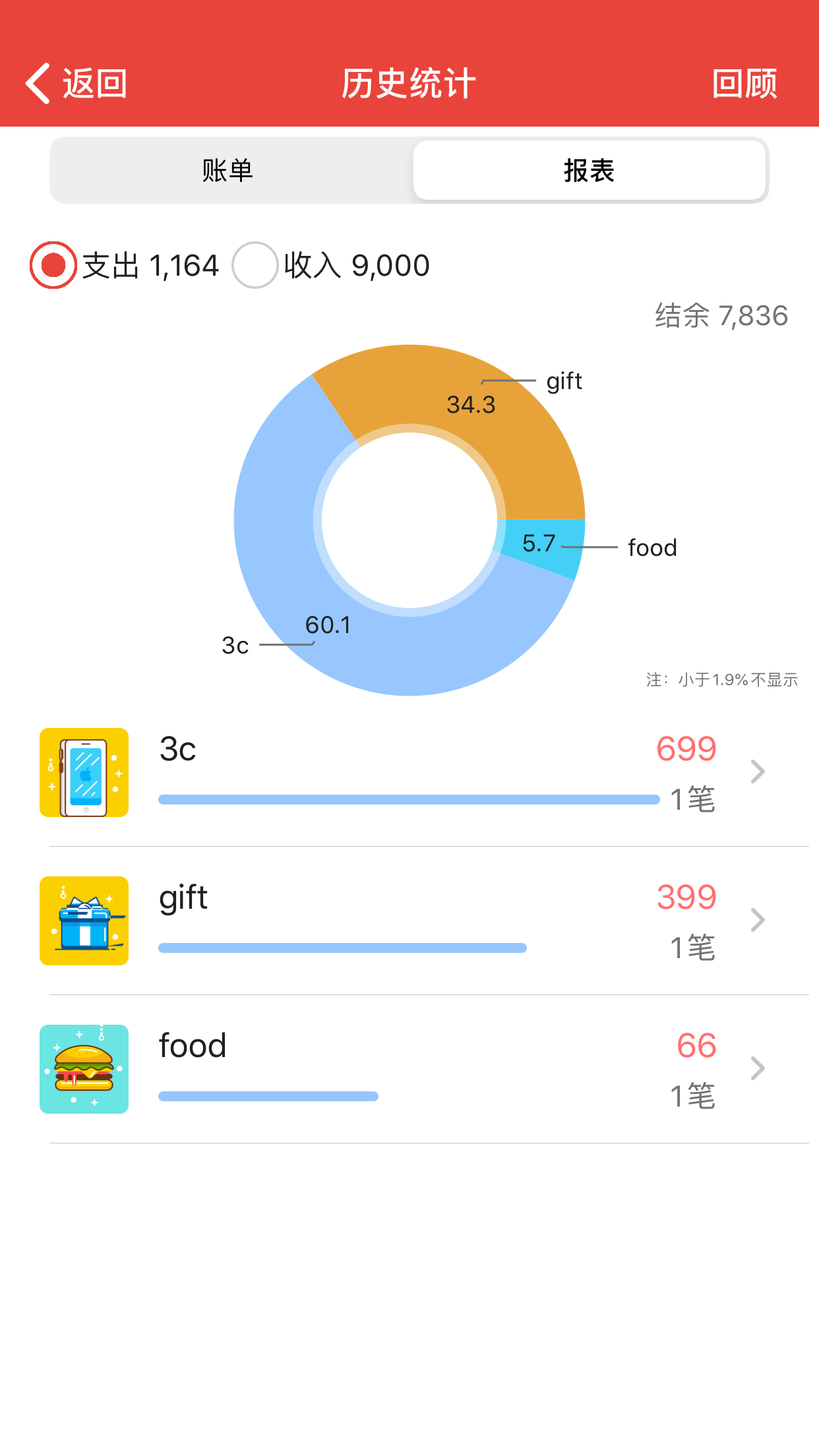819x1456 pixels.
Task: View the gift category details
Action: pos(422,921)
